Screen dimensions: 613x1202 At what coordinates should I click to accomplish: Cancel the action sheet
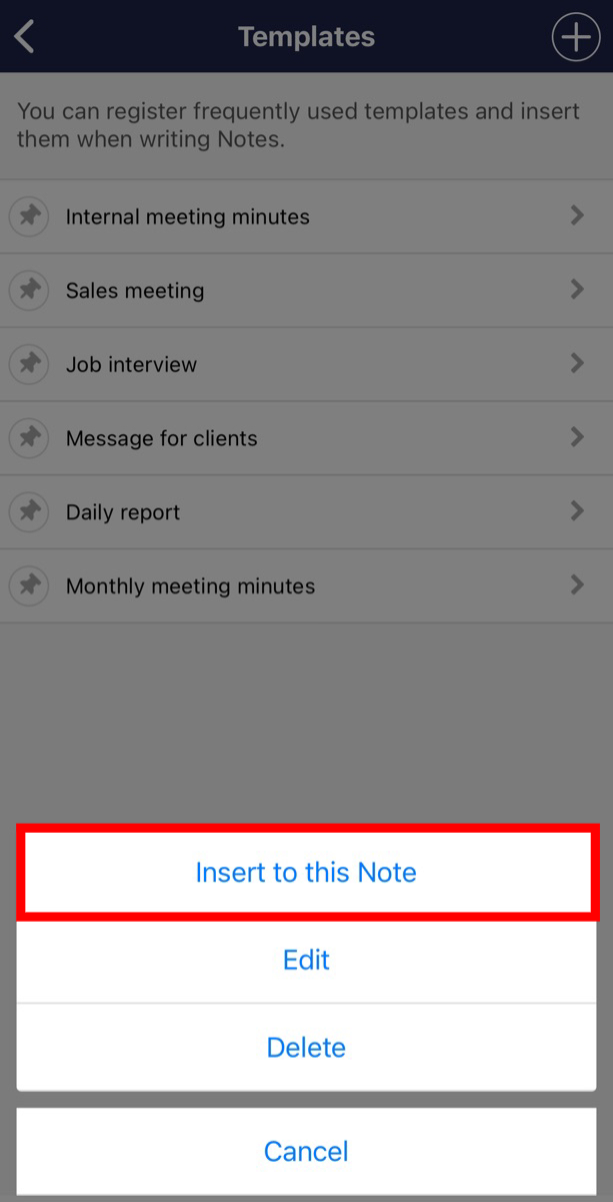(306, 1151)
